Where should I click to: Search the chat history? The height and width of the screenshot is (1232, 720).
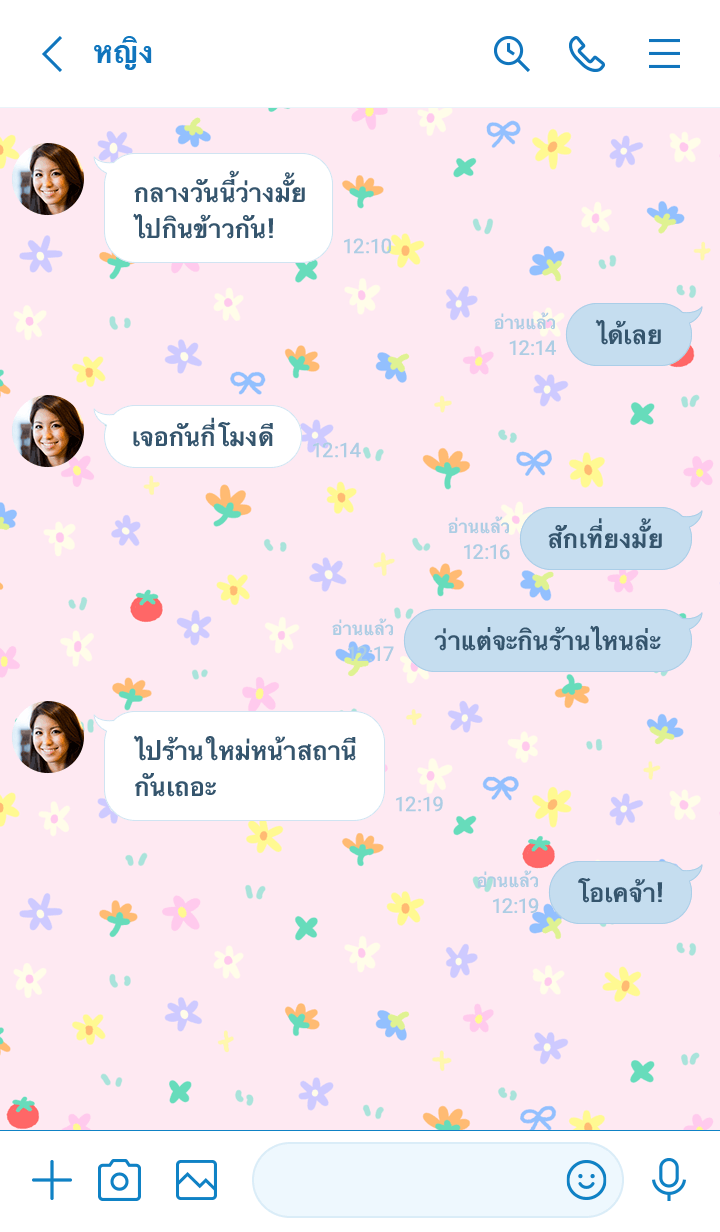pos(511,54)
